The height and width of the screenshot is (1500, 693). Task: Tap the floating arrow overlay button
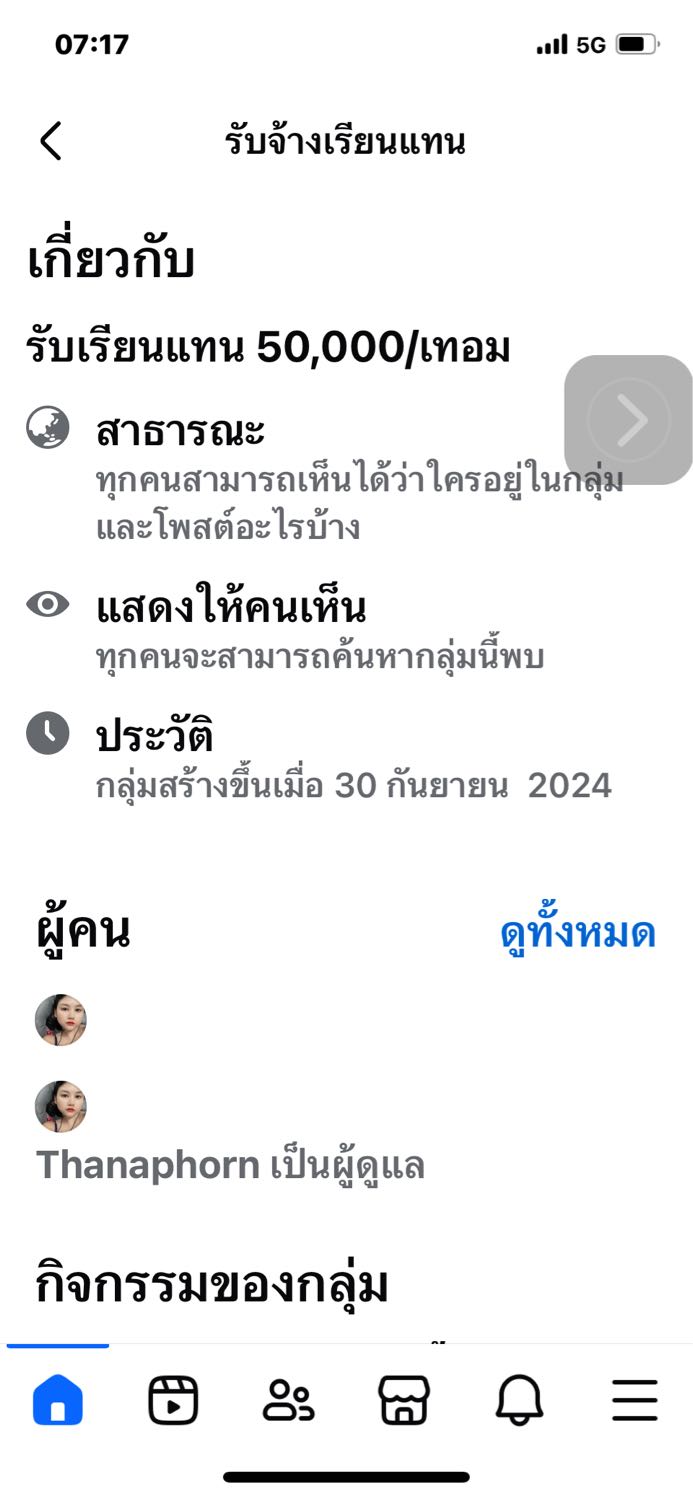(x=629, y=420)
